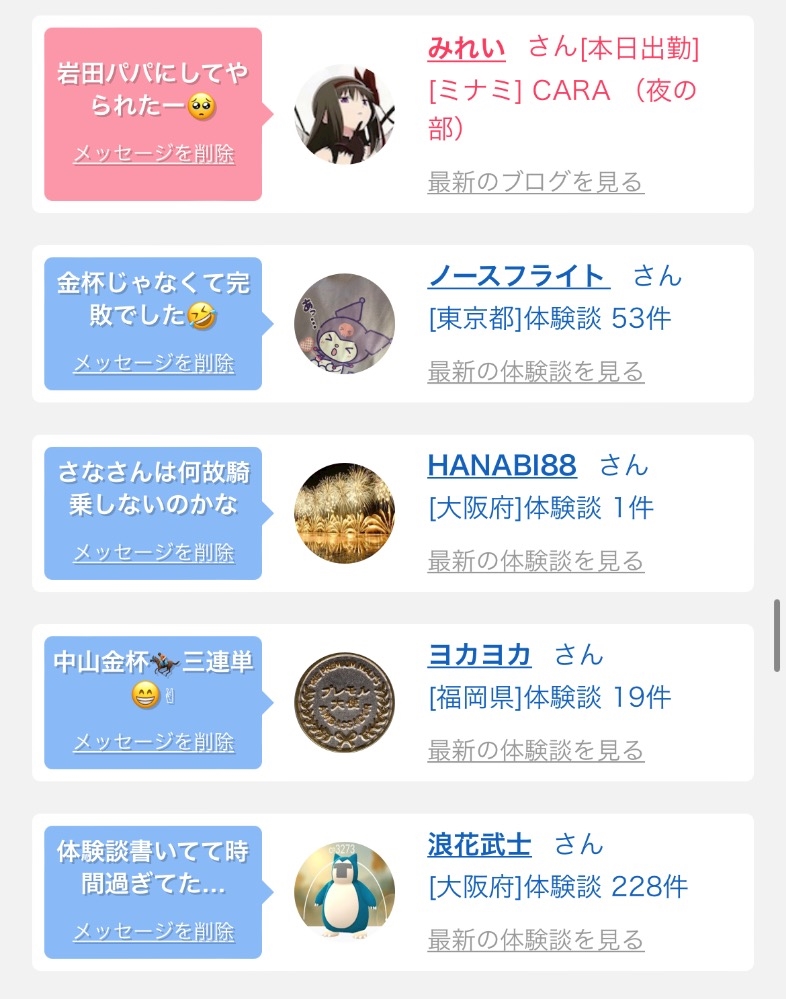View ヨカヨカ's latest 体験談
Screen dimensions: 786x999
536,751
